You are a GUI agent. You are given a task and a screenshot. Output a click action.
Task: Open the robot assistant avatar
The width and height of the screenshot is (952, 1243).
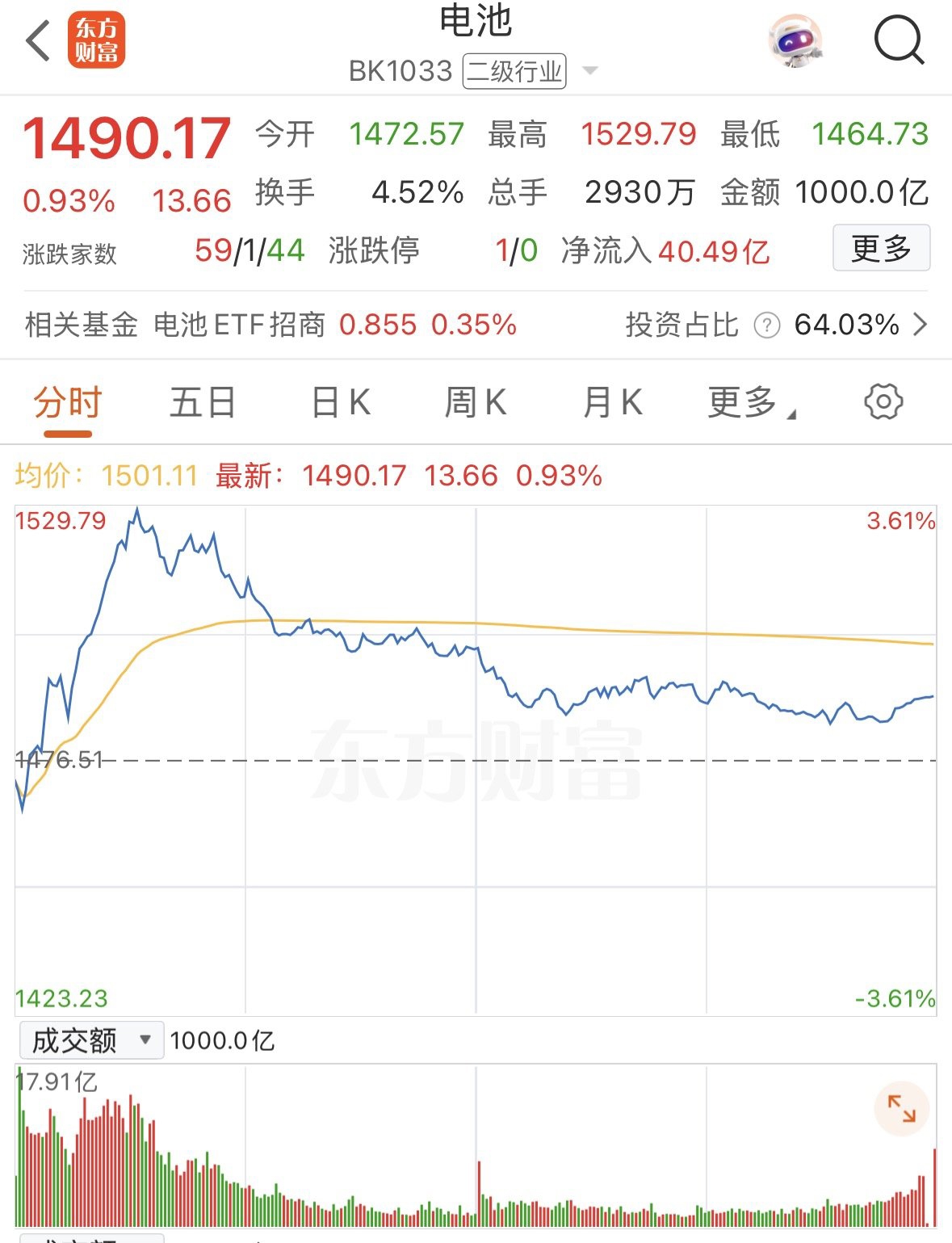pos(795,40)
